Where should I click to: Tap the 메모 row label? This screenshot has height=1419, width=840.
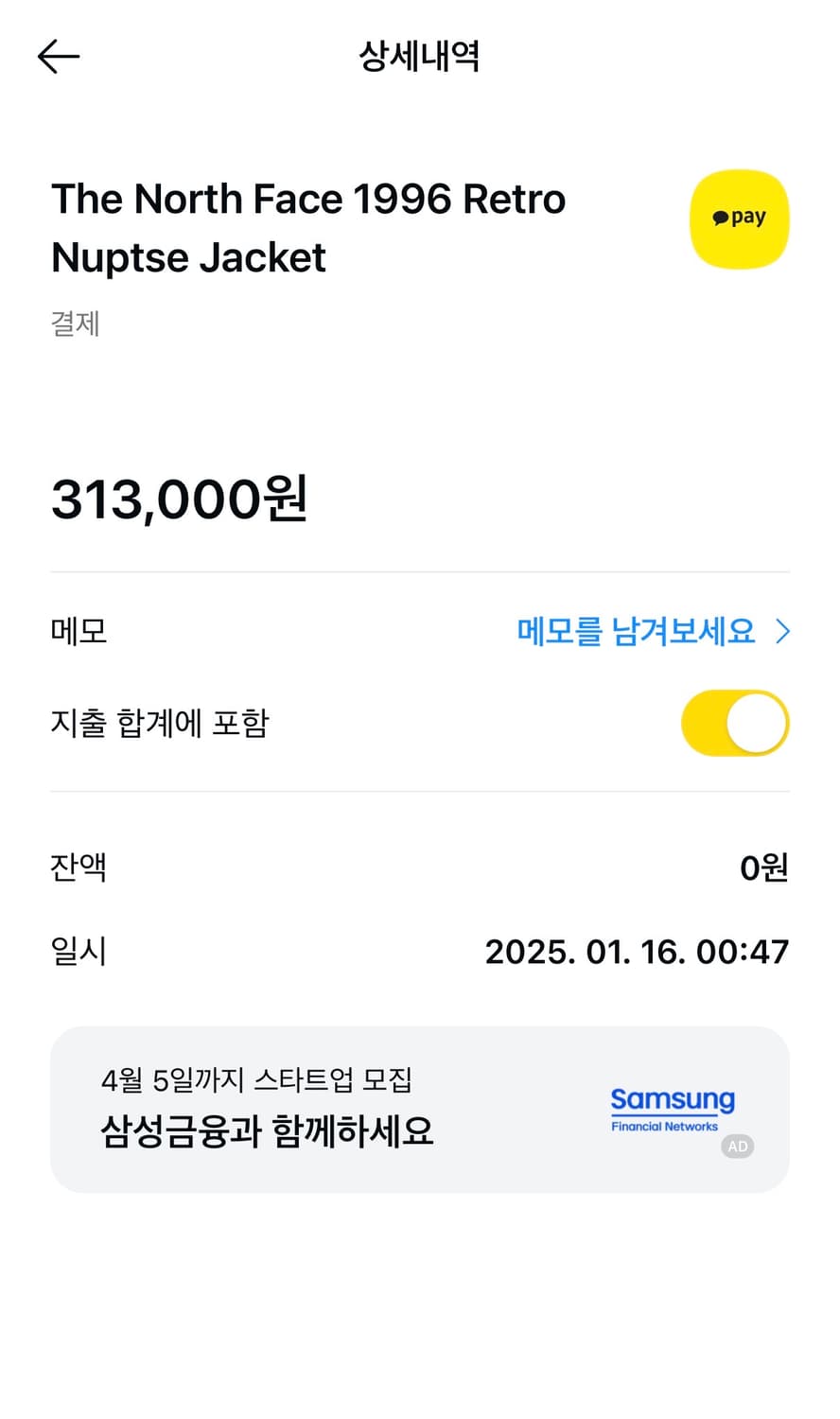pyautogui.click(x=78, y=631)
